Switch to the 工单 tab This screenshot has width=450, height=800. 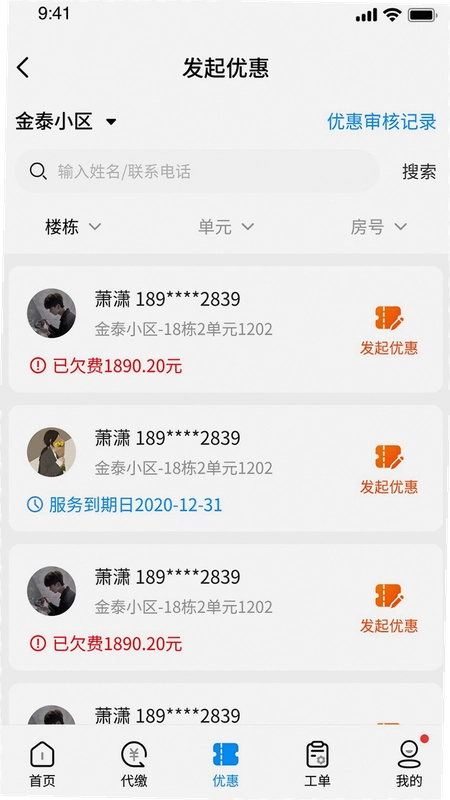317,764
